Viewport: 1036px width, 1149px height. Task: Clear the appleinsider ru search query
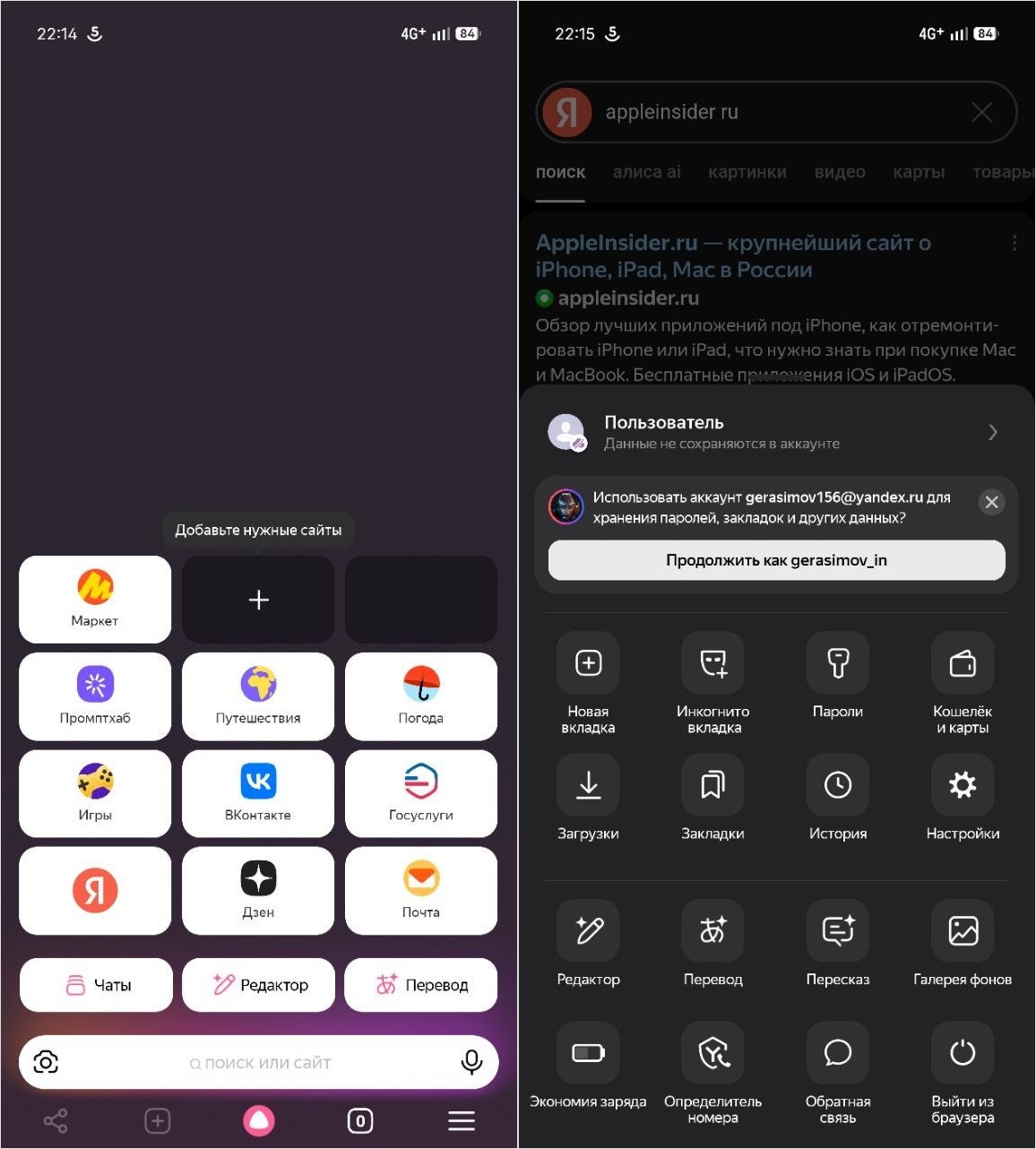(x=982, y=112)
